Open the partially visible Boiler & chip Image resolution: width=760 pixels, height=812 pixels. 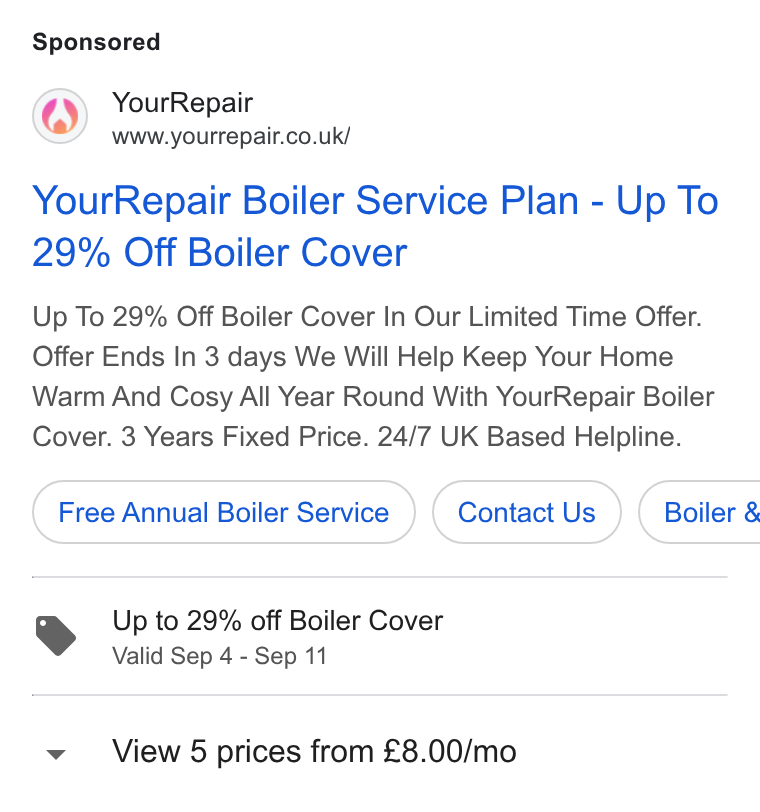[x=700, y=512]
